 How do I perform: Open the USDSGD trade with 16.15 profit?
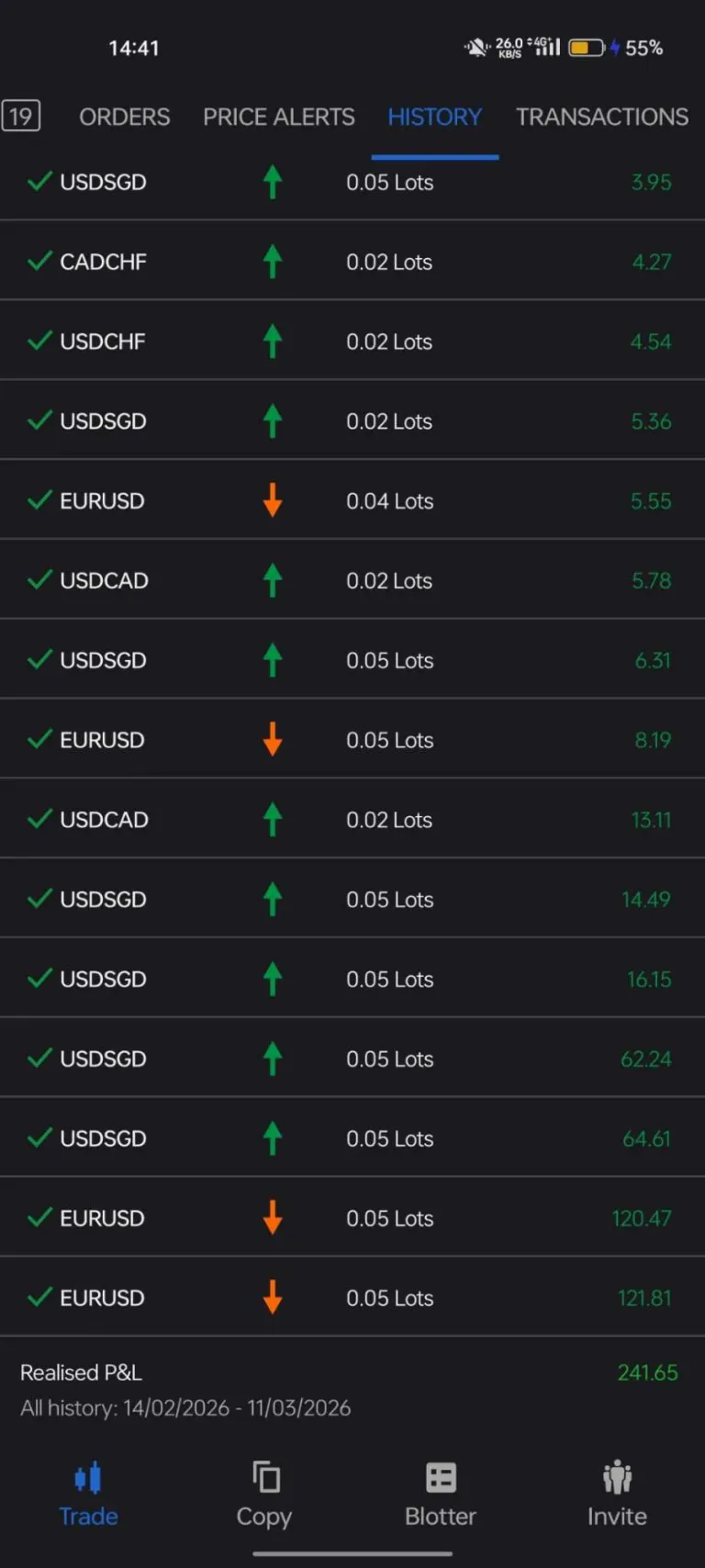point(352,979)
